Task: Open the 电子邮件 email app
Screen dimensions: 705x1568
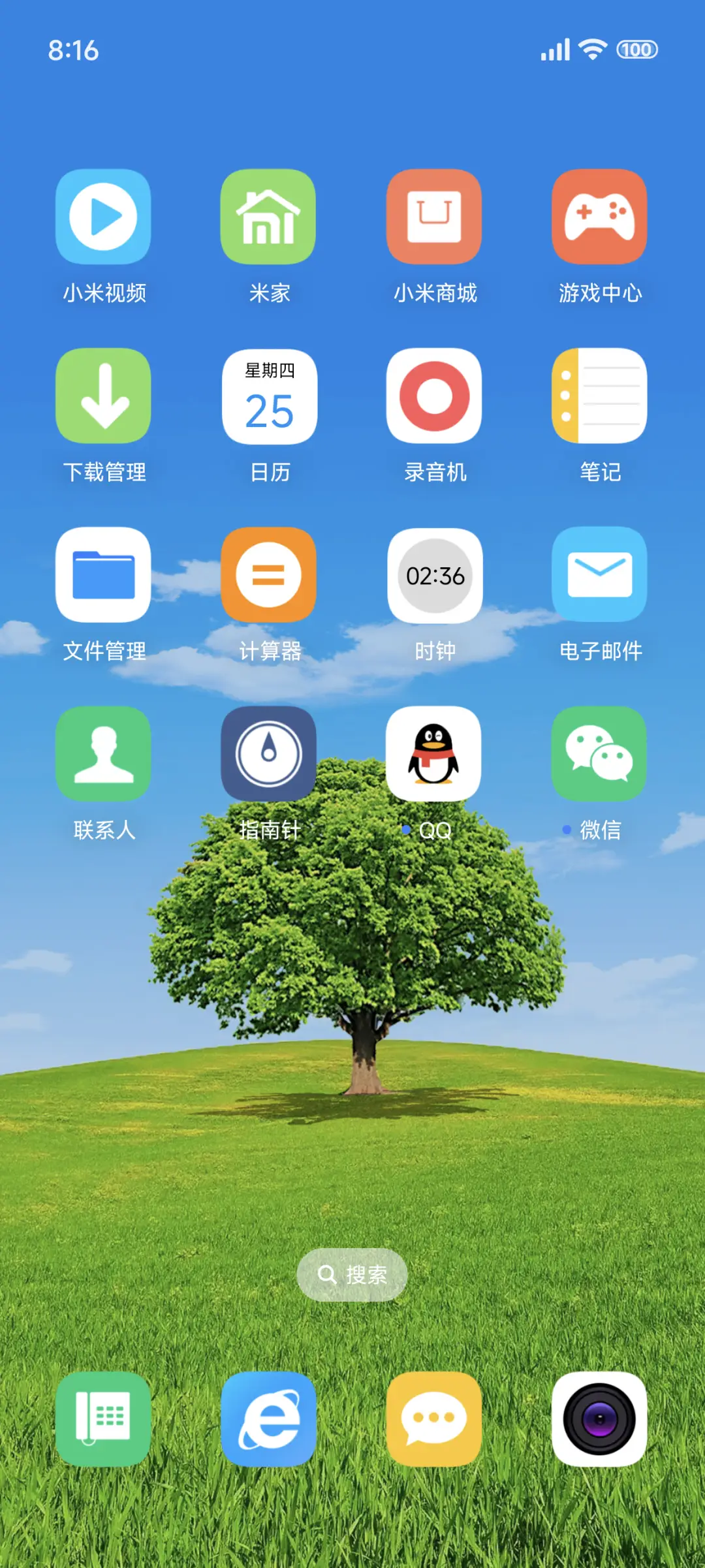Action: click(x=599, y=574)
